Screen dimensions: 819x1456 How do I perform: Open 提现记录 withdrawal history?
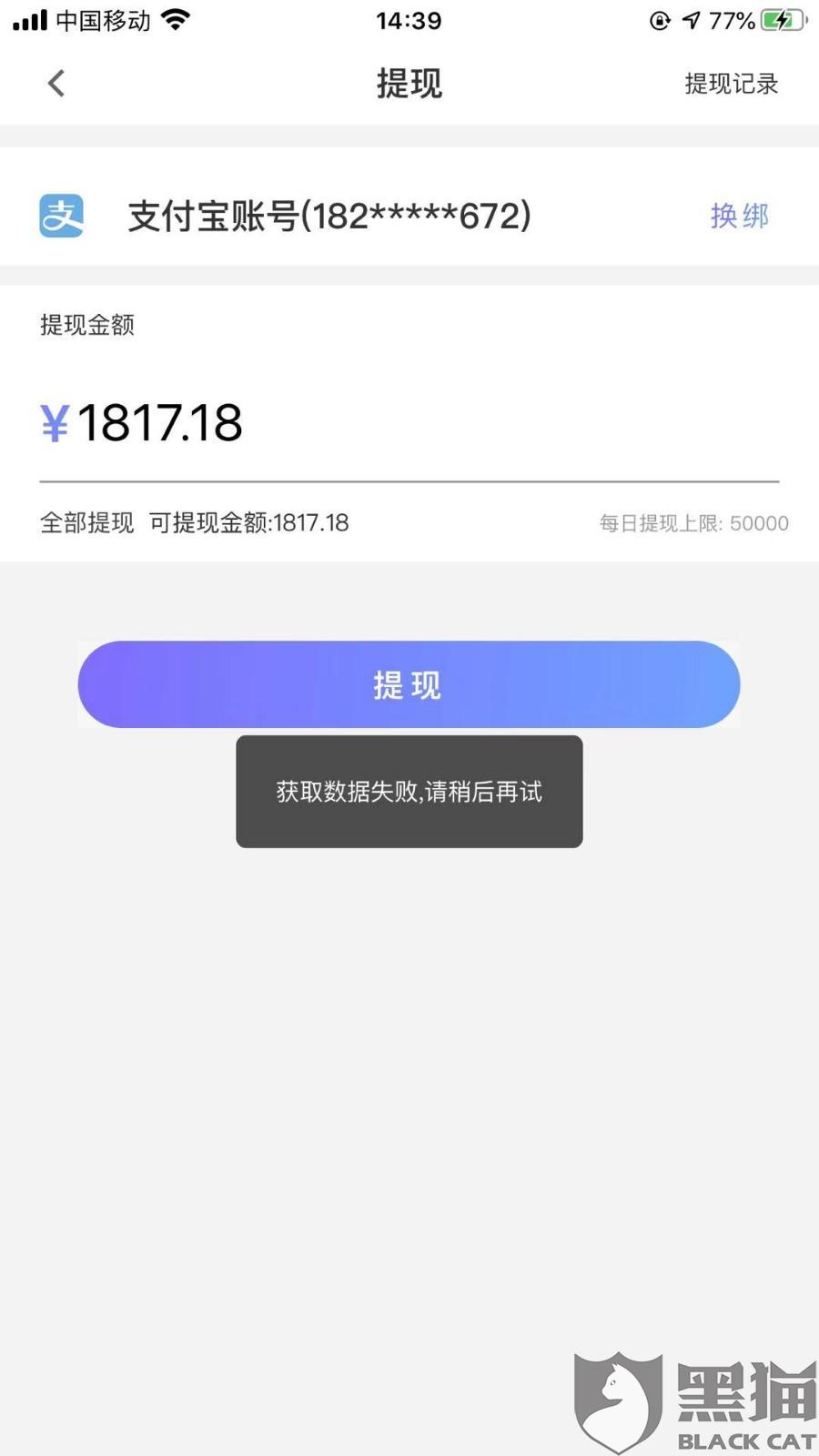(732, 84)
